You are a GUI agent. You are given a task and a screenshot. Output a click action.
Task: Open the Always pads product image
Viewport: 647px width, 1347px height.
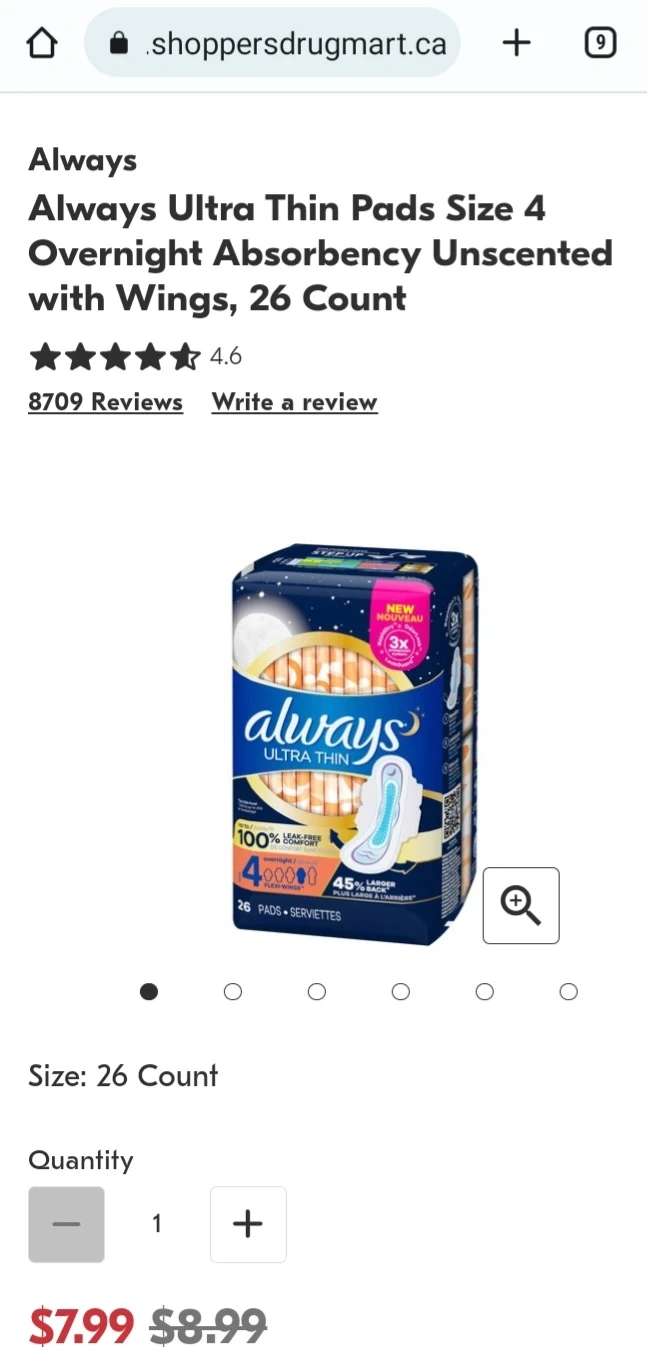pyautogui.click(x=355, y=743)
